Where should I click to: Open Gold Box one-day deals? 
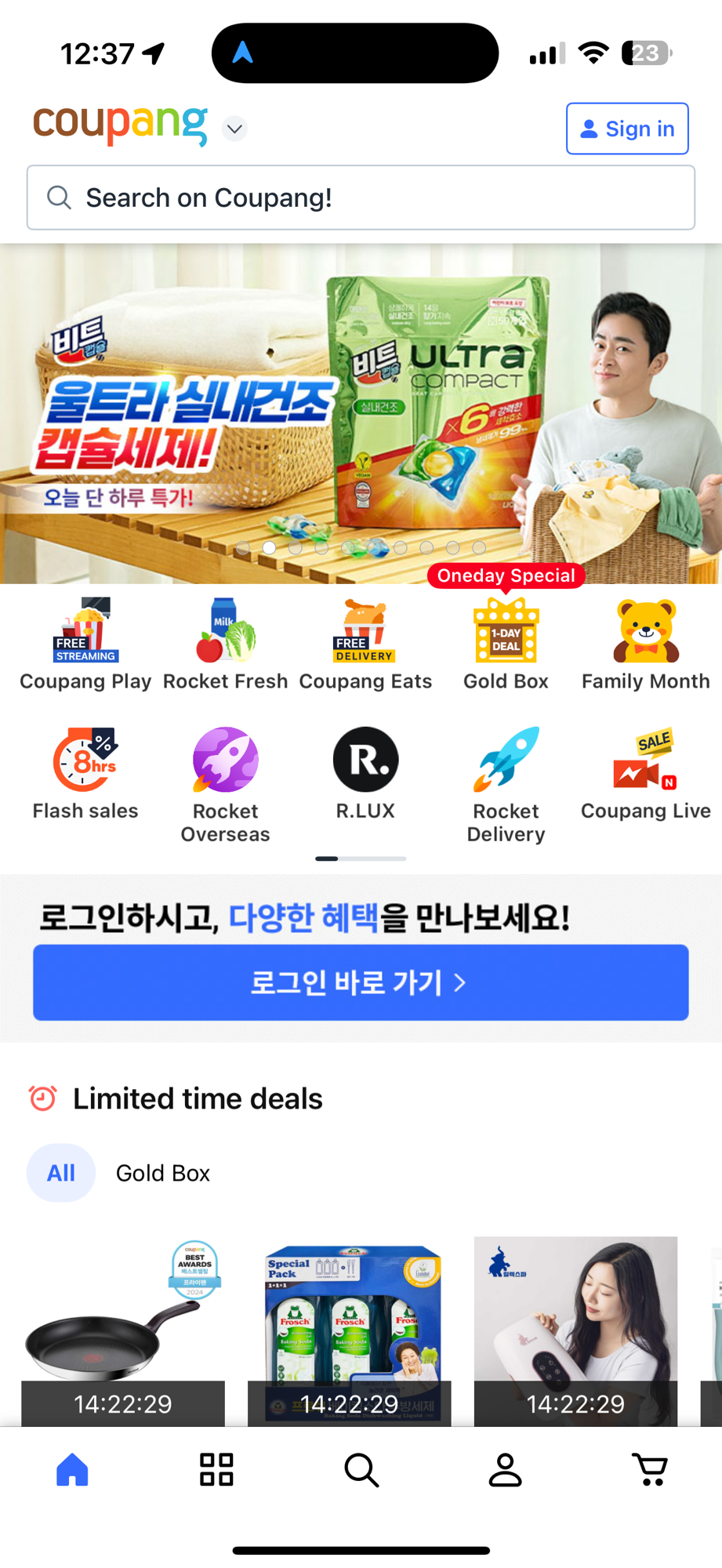(506, 644)
